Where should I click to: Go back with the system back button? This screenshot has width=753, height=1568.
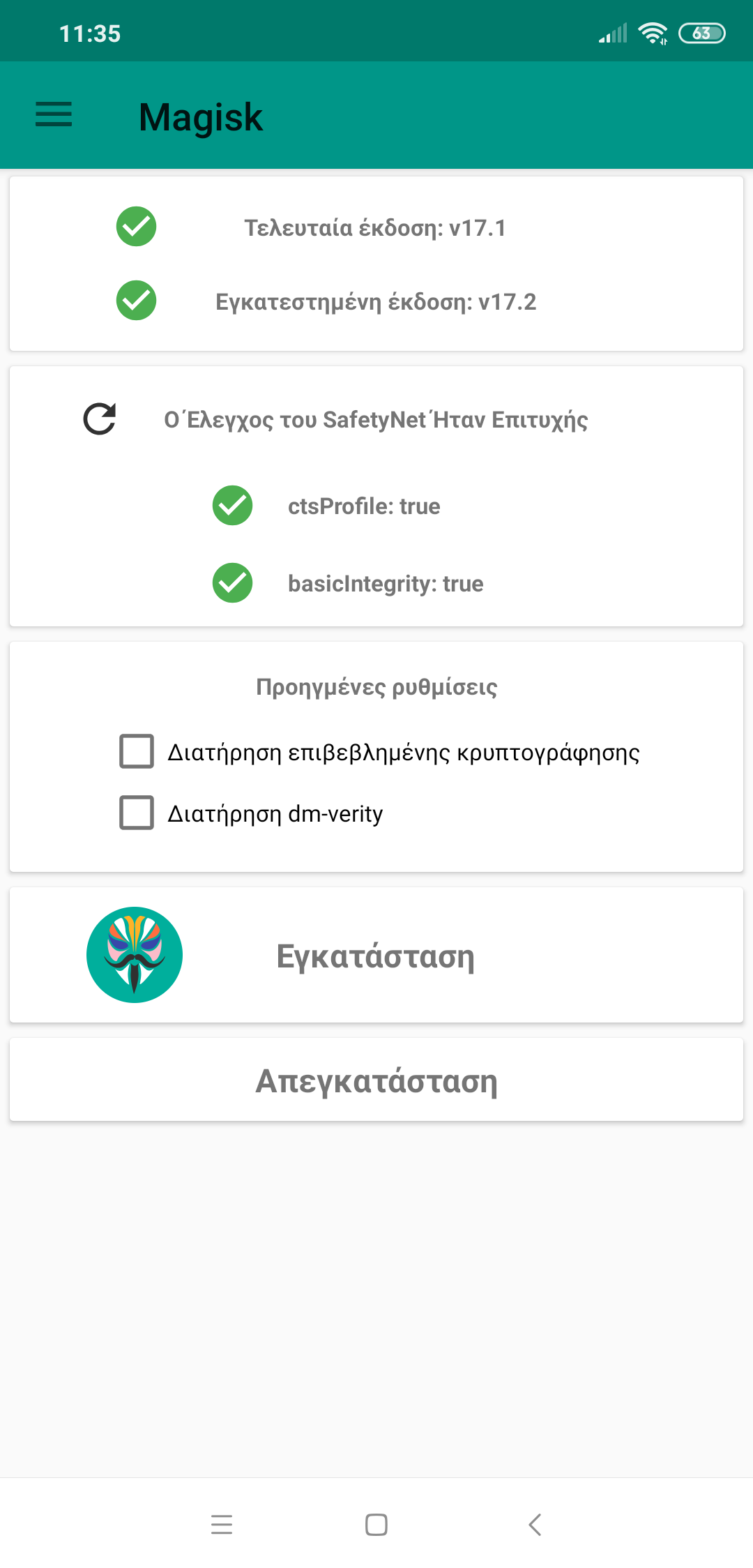click(535, 1525)
